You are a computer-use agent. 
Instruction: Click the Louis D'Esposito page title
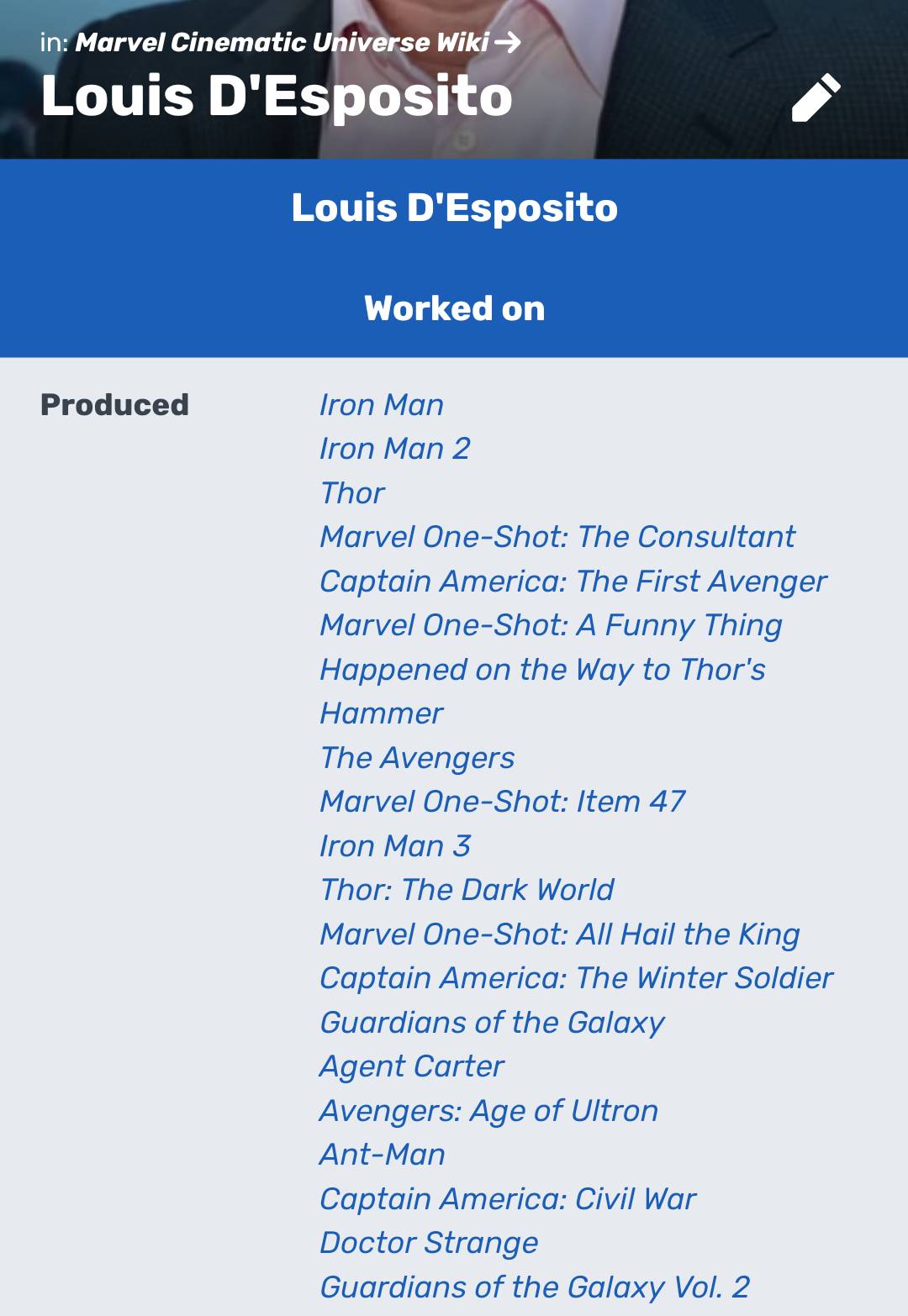(277, 97)
